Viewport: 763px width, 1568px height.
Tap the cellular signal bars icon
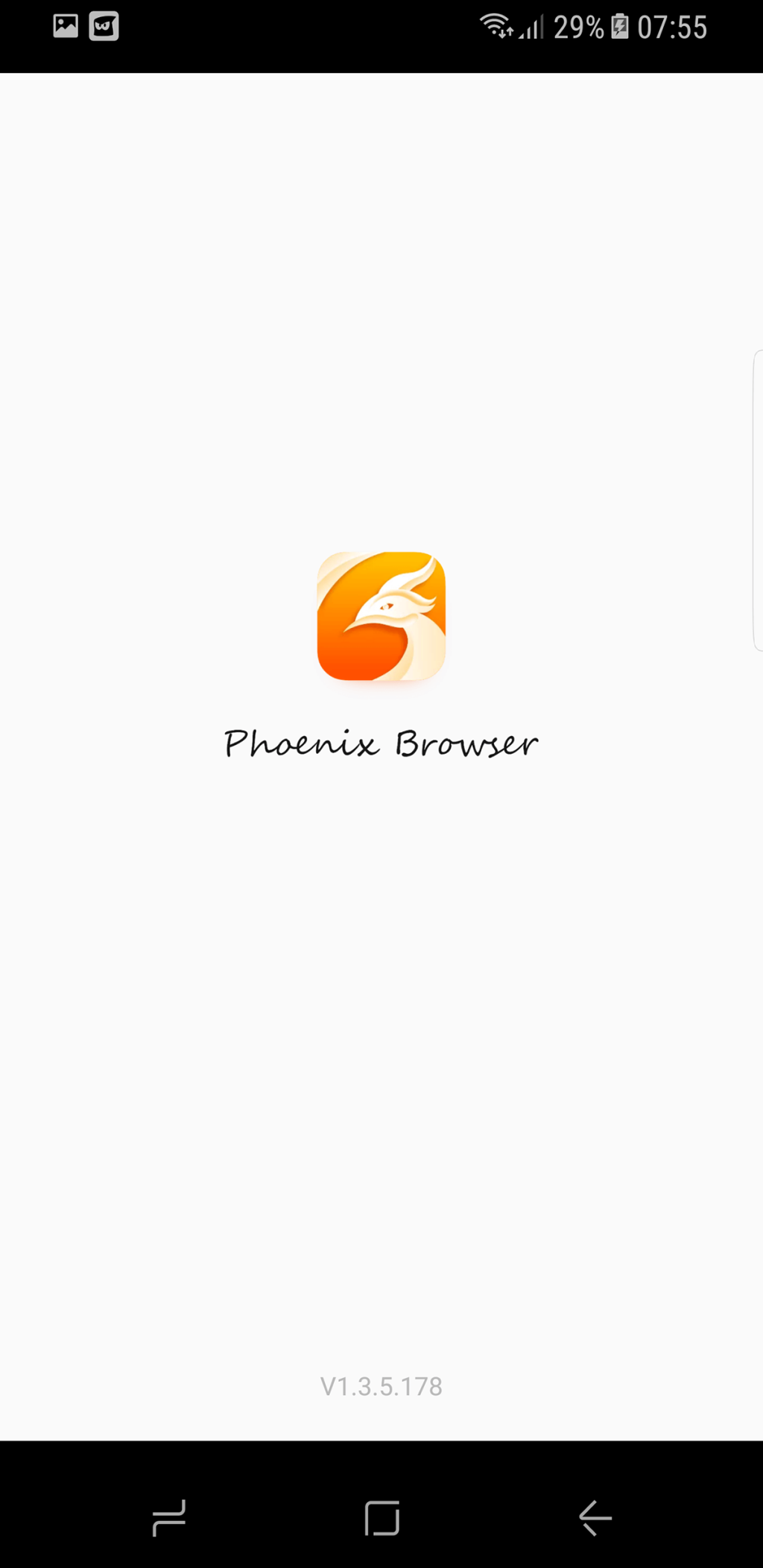[531, 28]
